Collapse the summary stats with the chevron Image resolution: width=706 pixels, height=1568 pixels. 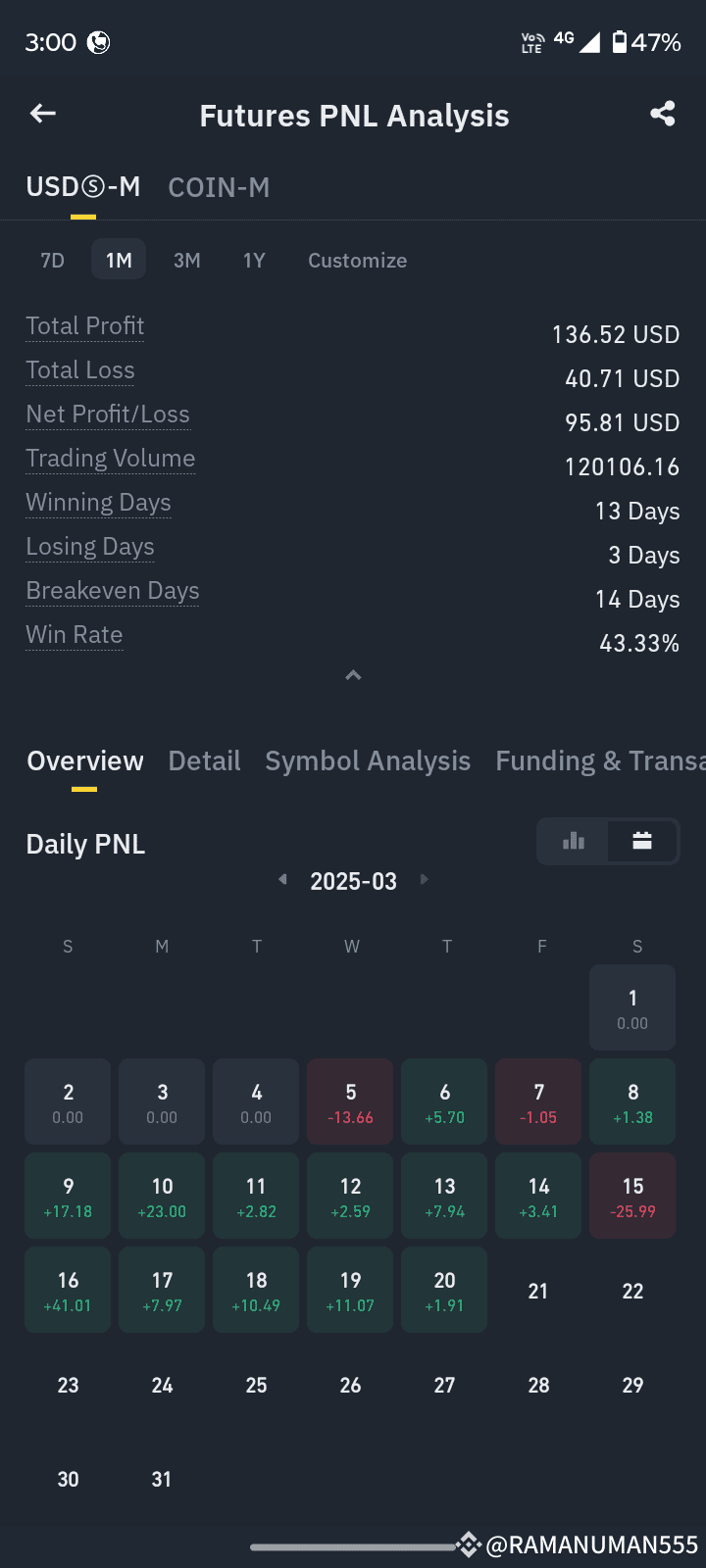click(x=354, y=675)
